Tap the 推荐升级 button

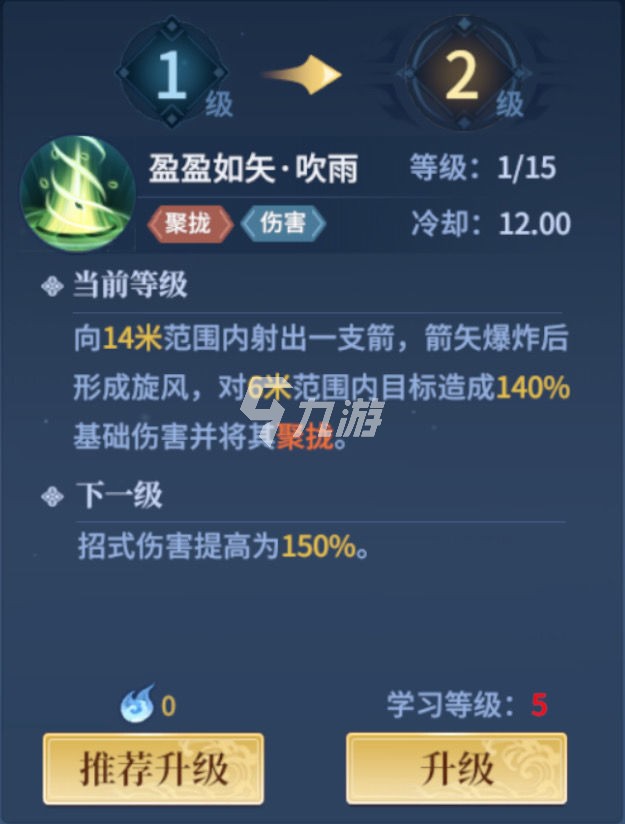[153, 769]
